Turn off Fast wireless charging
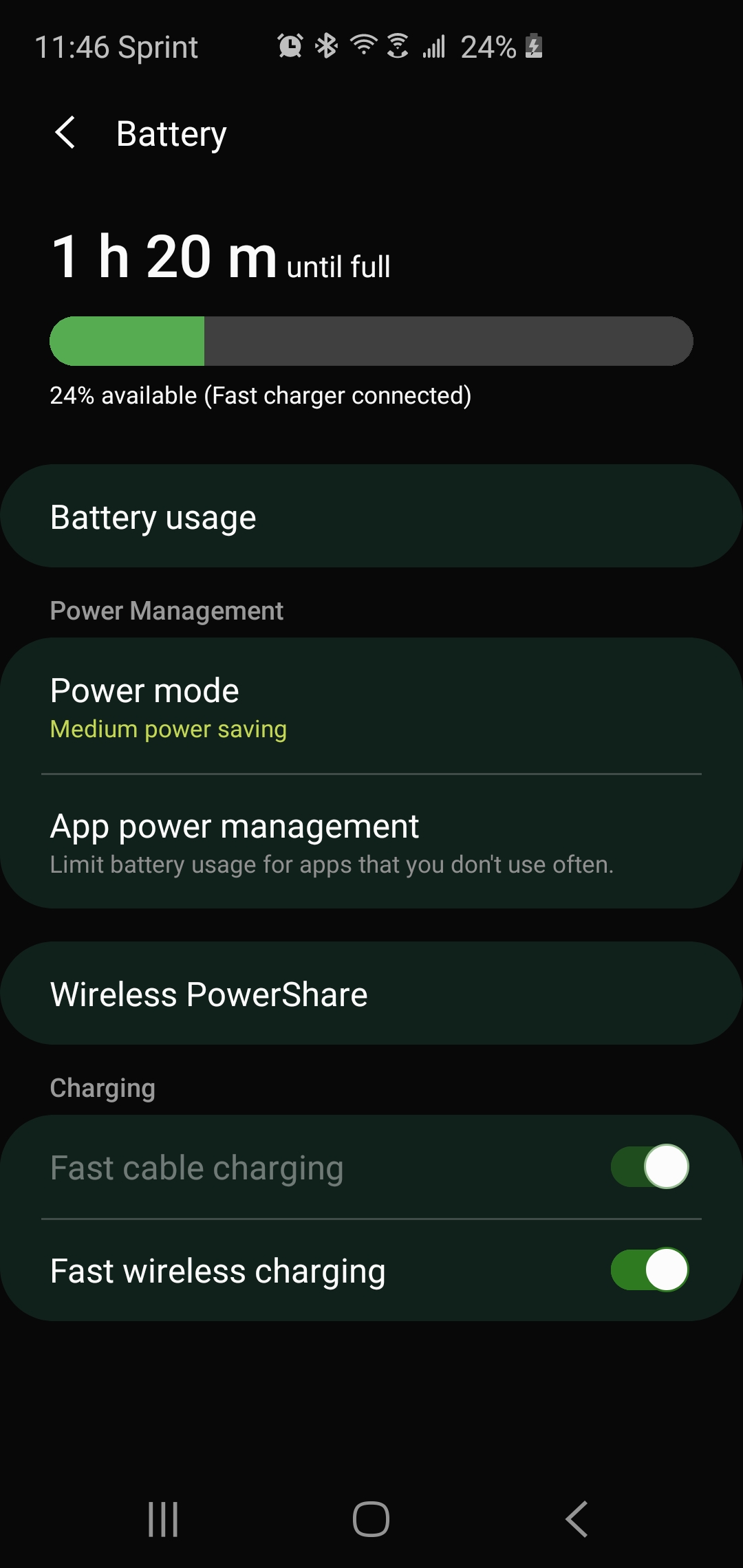This screenshot has width=743, height=1568. [649, 1270]
